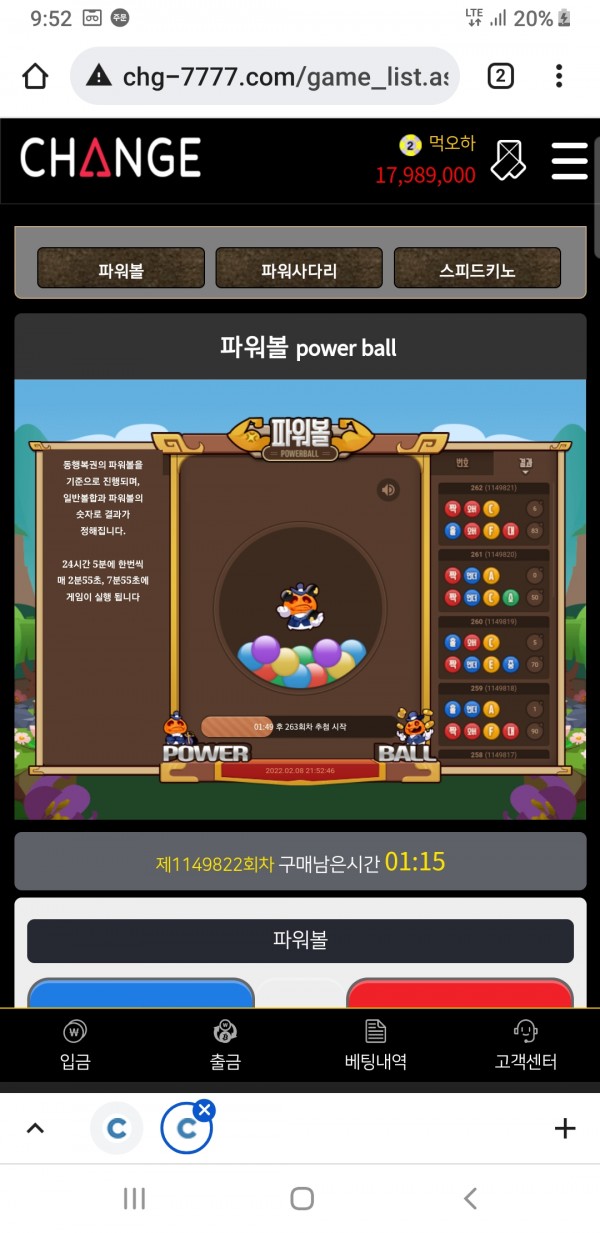The height and width of the screenshot is (1233, 600).
Task: Close the active browser tab thumbnail
Action: [x=204, y=1109]
